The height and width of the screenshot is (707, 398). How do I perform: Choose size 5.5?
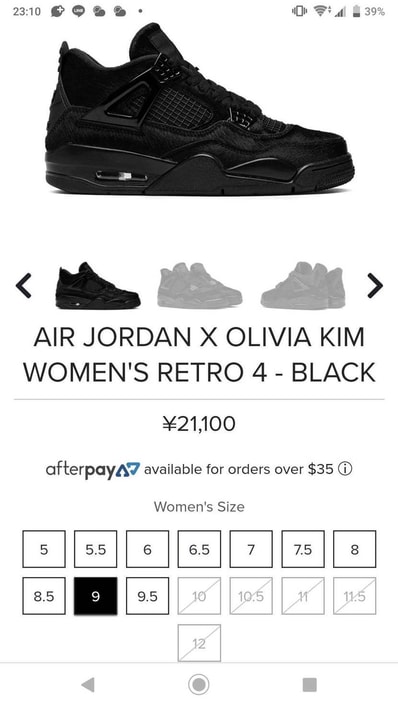[96, 549]
